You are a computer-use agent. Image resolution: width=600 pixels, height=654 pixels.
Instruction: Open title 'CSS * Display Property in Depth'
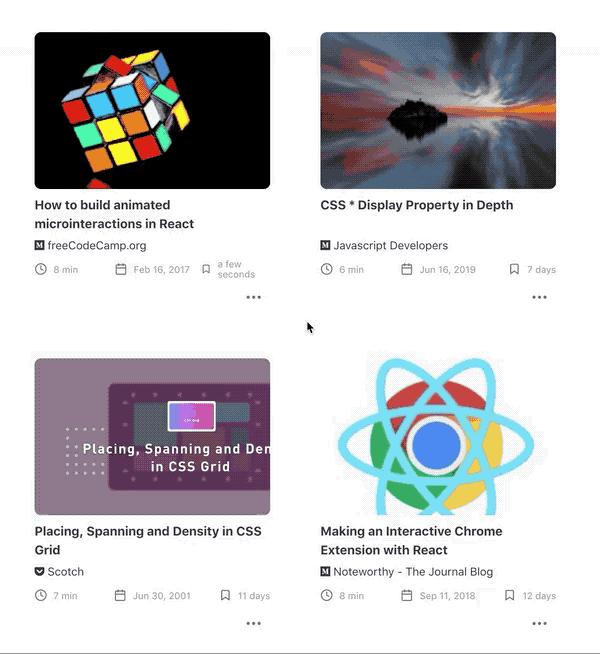[x=416, y=205]
